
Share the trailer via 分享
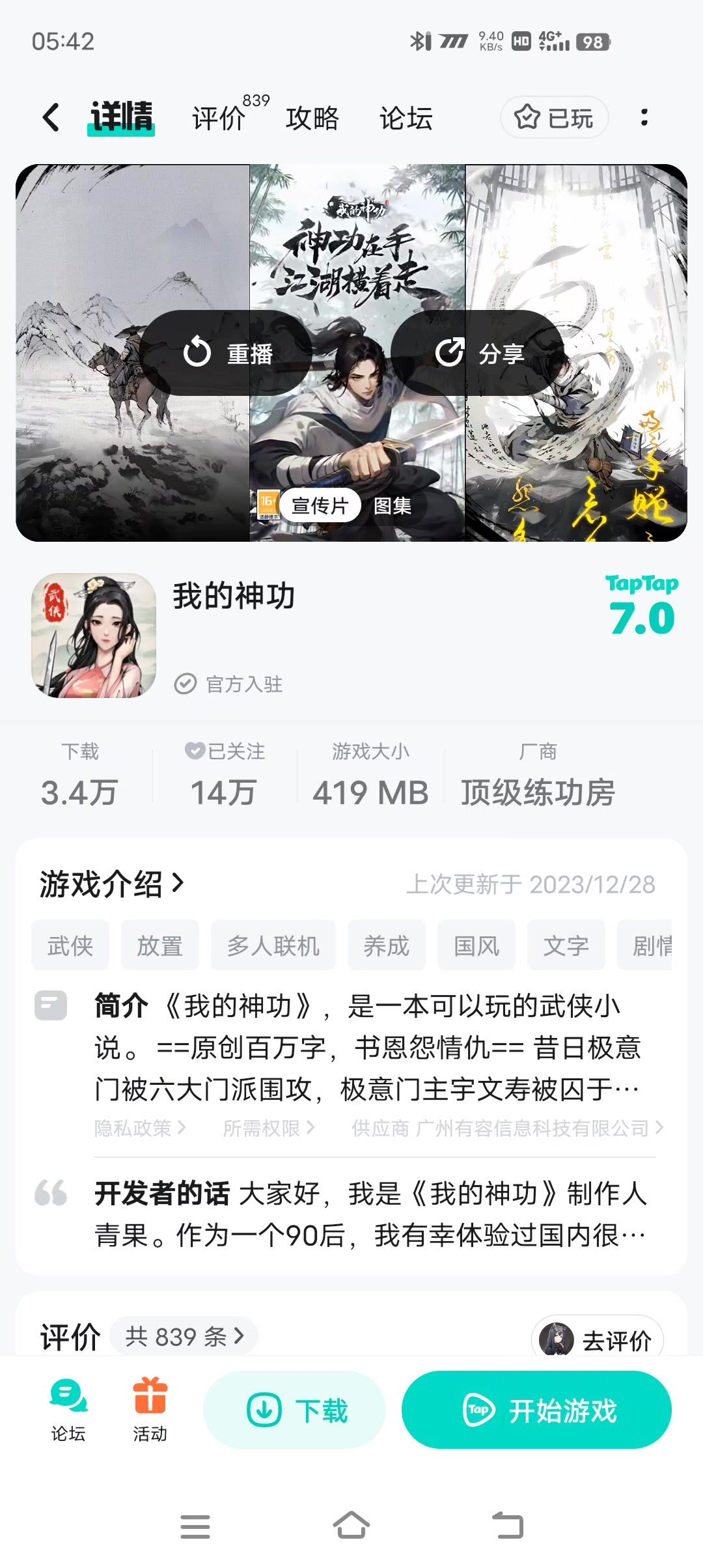tap(478, 353)
